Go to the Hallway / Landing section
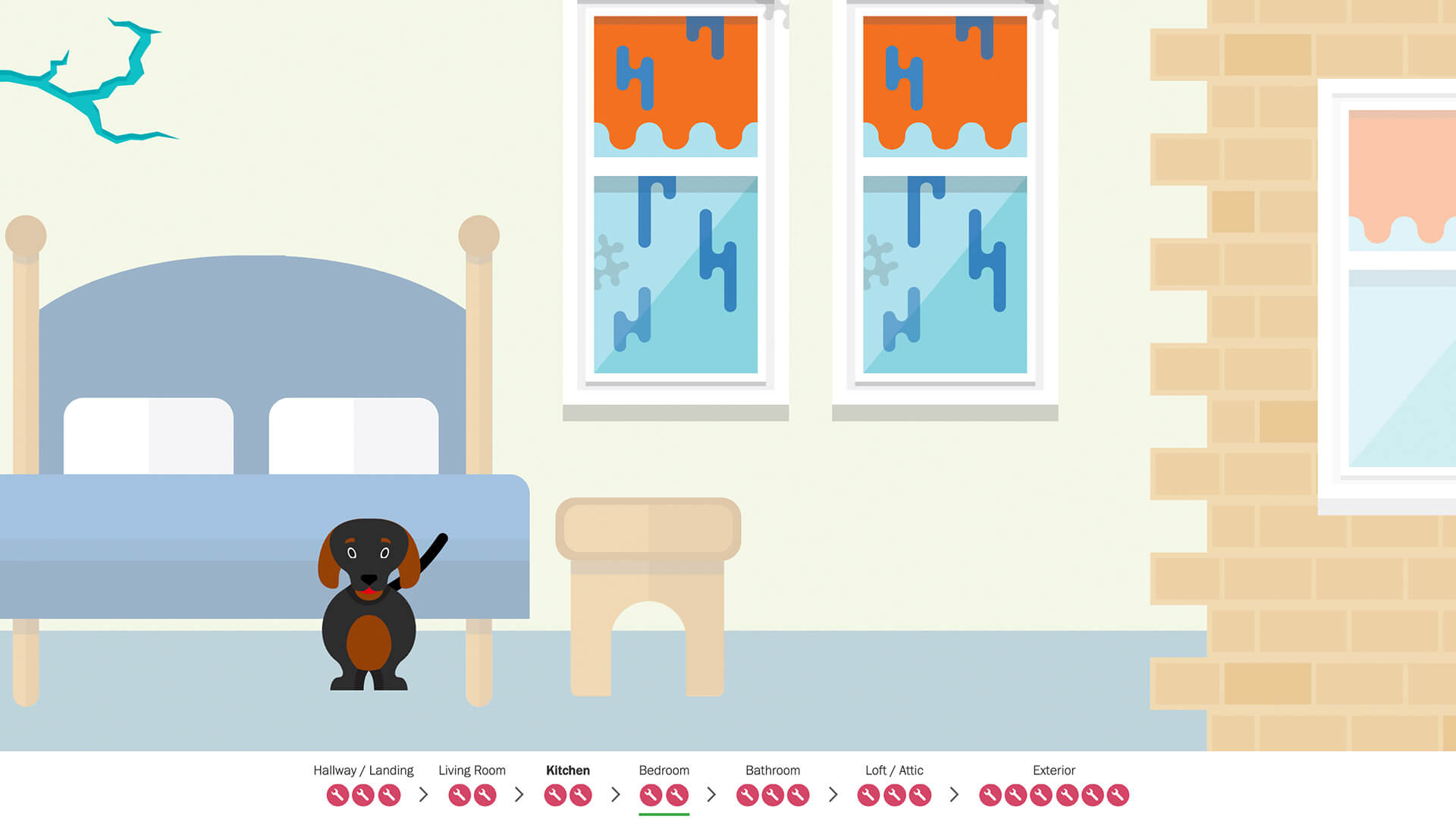 363,770
